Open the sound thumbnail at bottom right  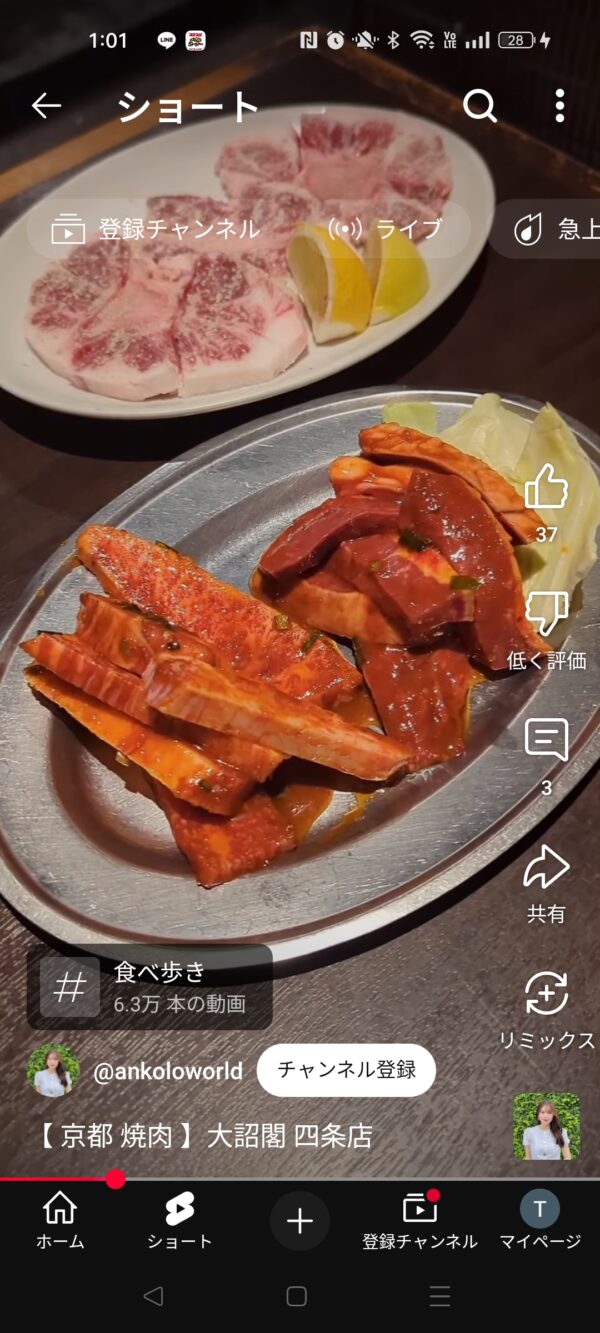pyautogui.click(x=546, y=1126)
